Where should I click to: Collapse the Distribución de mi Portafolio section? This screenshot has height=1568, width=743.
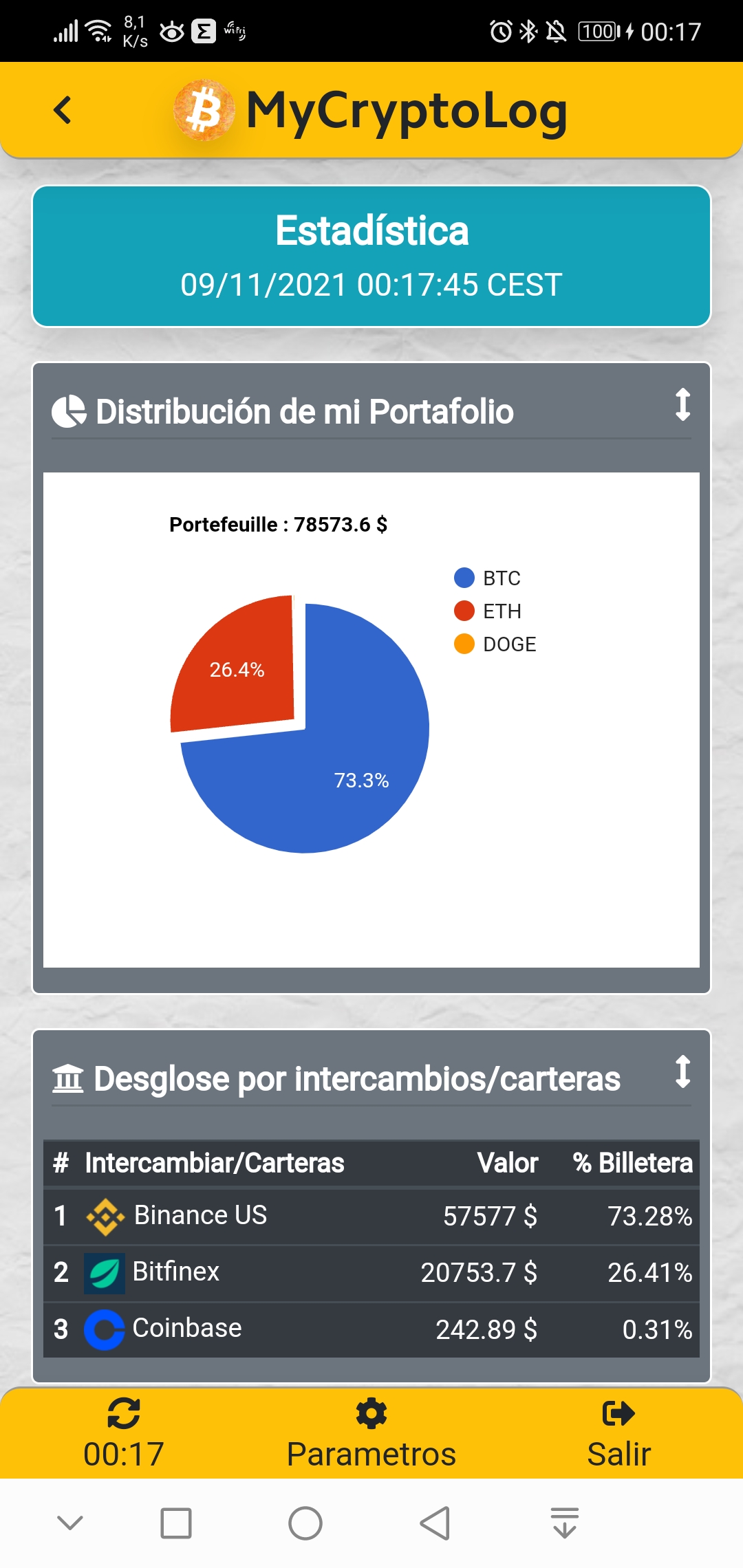coord(682,404)
